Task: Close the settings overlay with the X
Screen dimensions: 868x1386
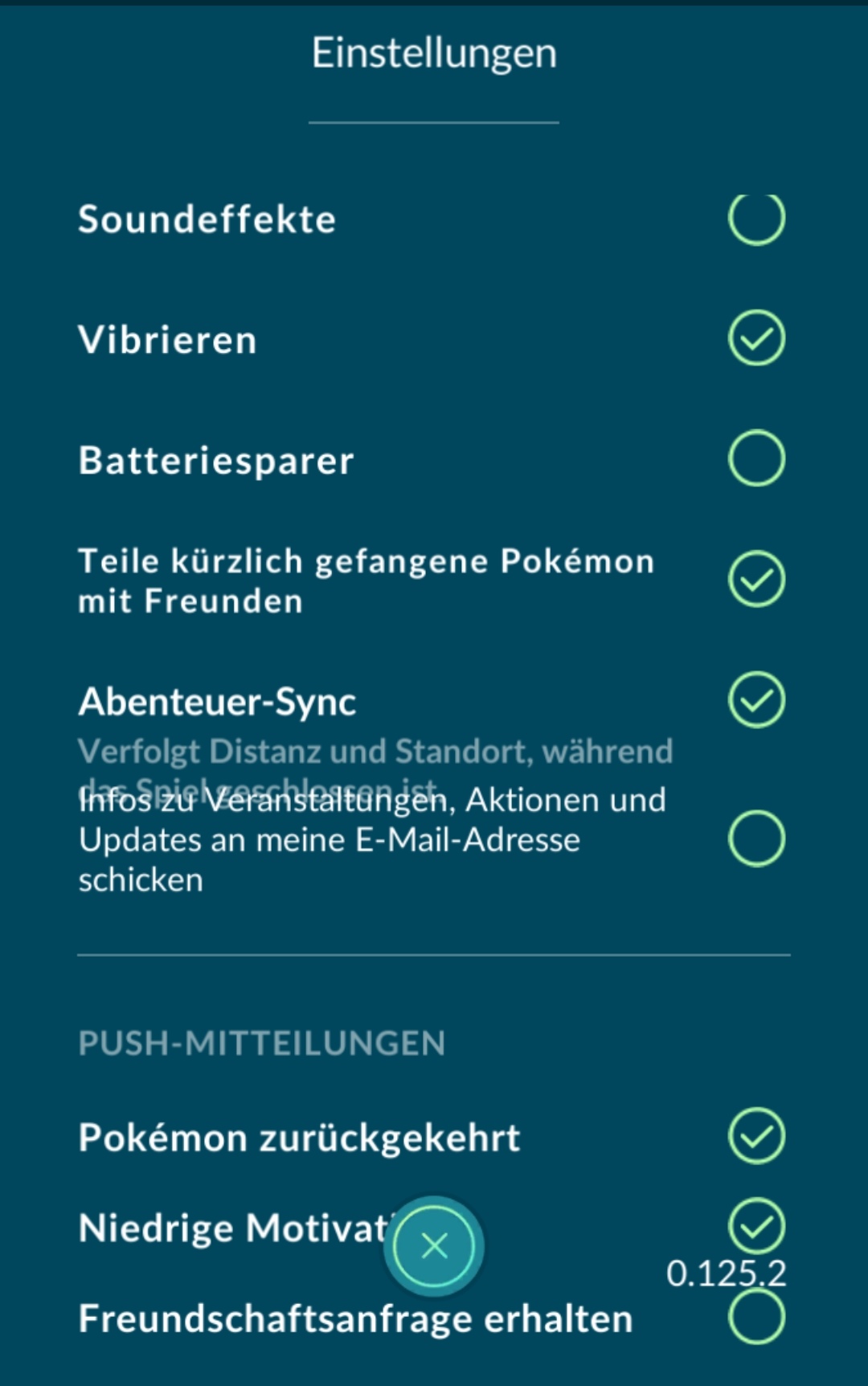Action: click(434, 1247)
